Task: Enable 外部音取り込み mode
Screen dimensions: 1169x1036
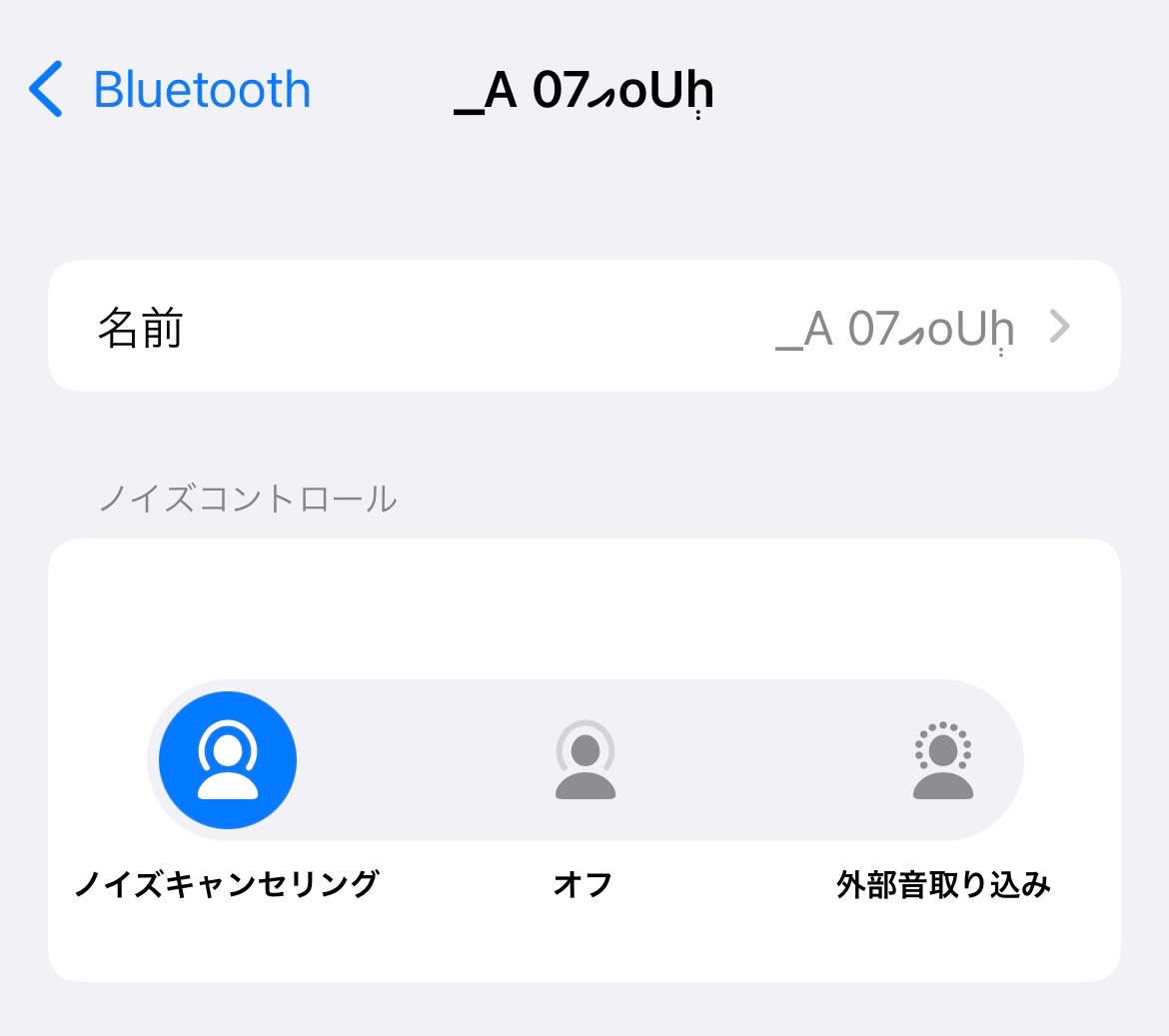Action: point(942,760)
